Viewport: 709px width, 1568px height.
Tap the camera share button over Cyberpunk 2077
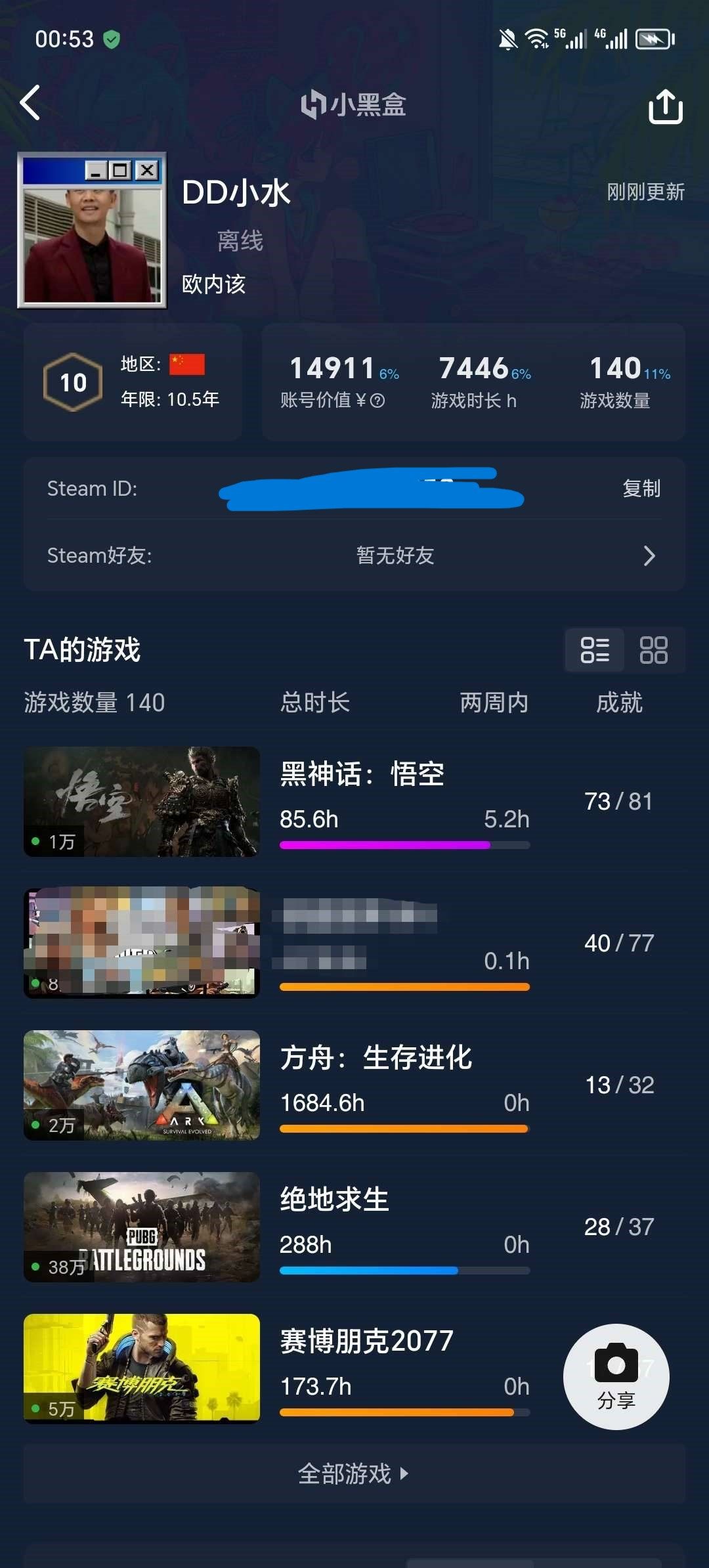pos(616,1377)
